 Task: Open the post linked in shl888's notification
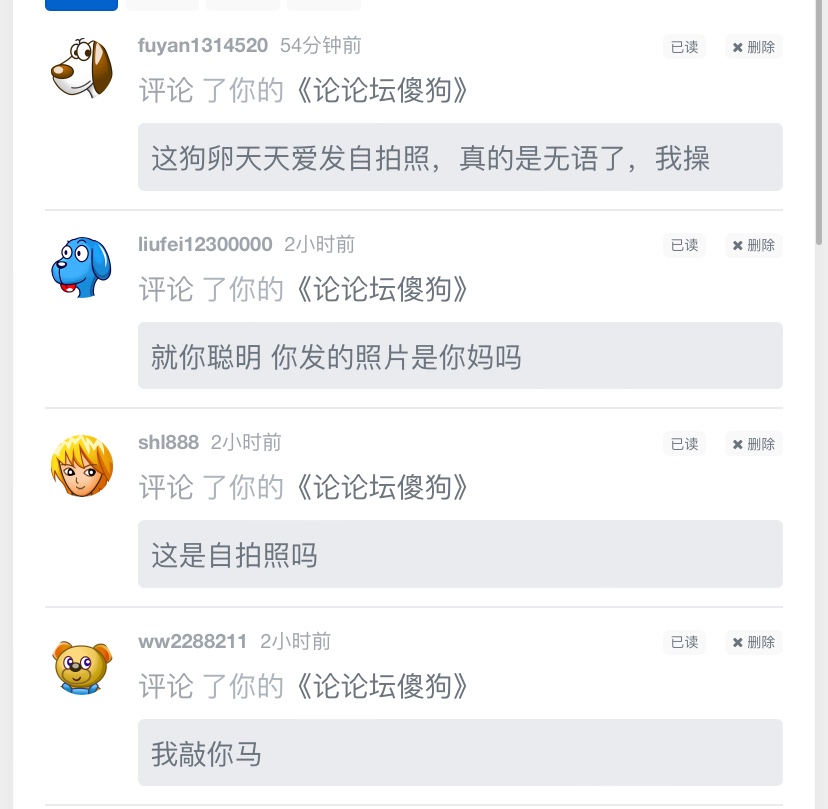(383, 488)
